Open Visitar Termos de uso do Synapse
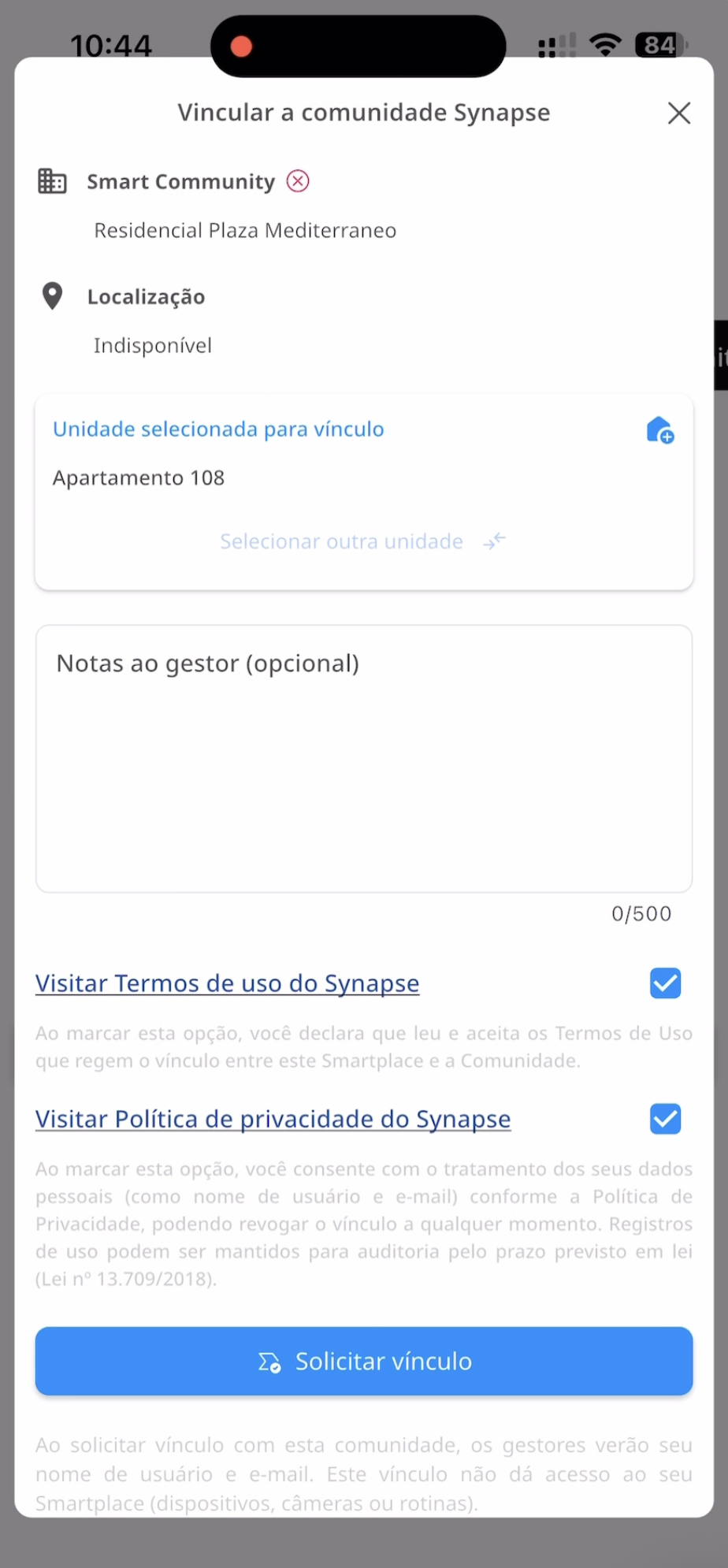The height and width of the screenshot is (1568, 728). [227, 983]
